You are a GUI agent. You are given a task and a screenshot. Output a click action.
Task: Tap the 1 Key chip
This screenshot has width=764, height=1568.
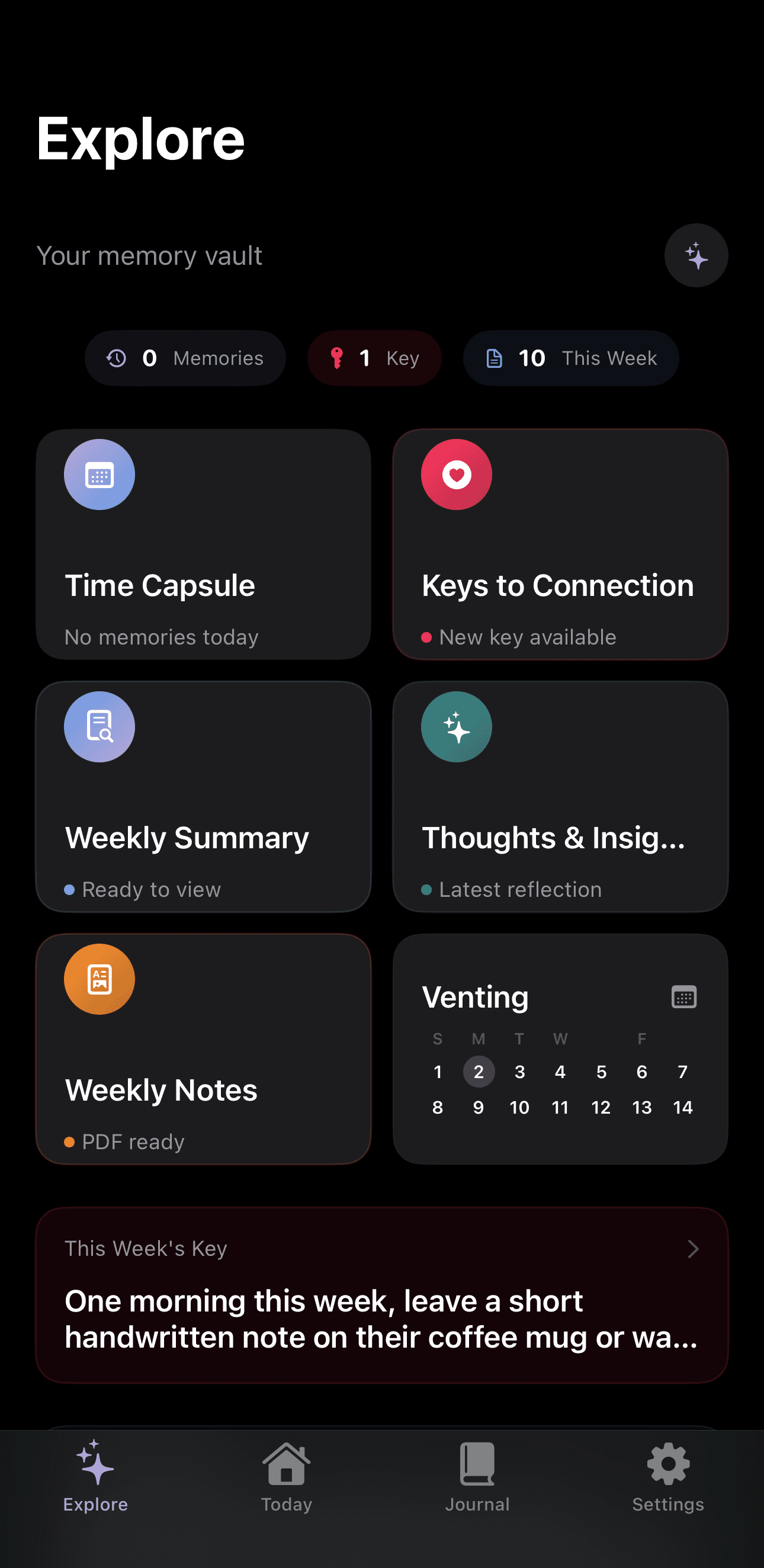(374, 358)
